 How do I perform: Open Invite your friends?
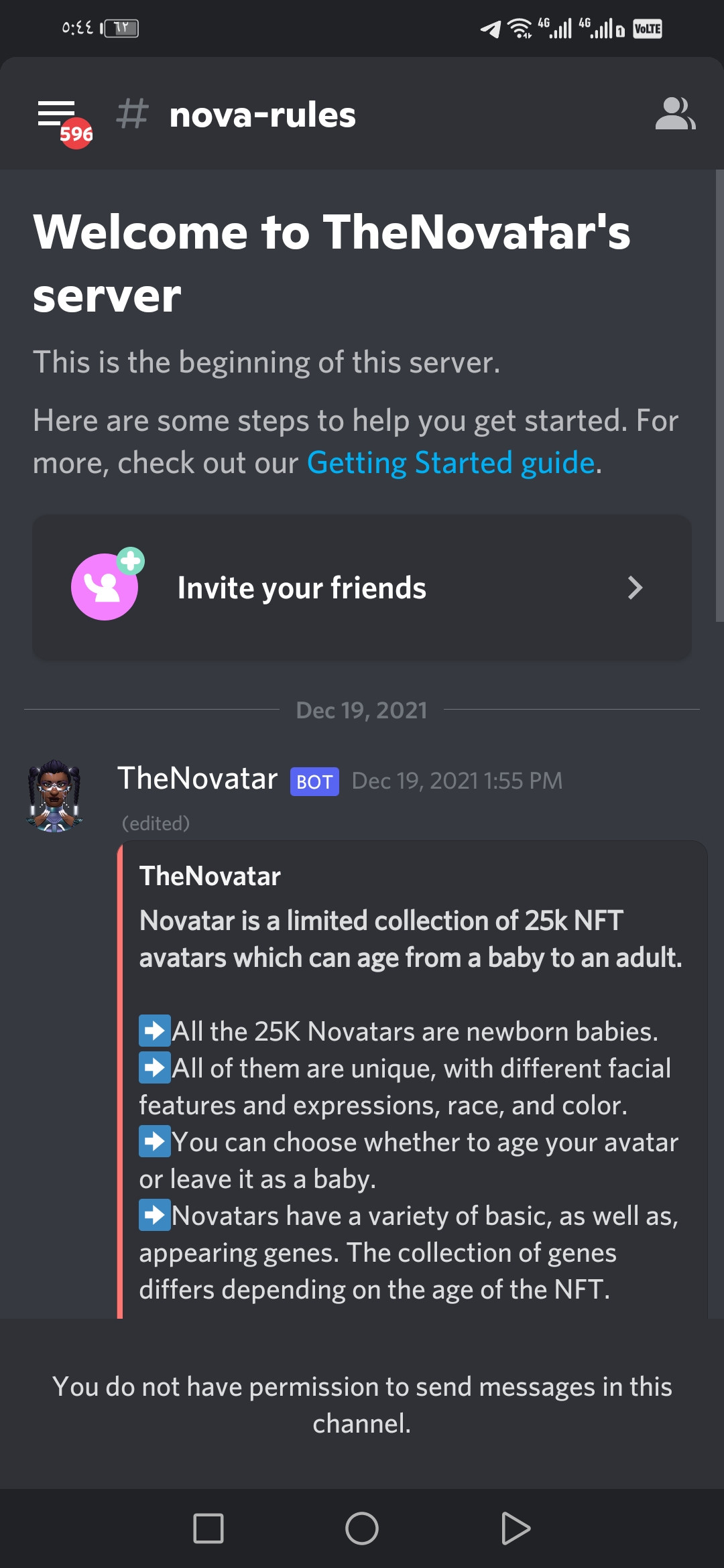pos(362,588)
